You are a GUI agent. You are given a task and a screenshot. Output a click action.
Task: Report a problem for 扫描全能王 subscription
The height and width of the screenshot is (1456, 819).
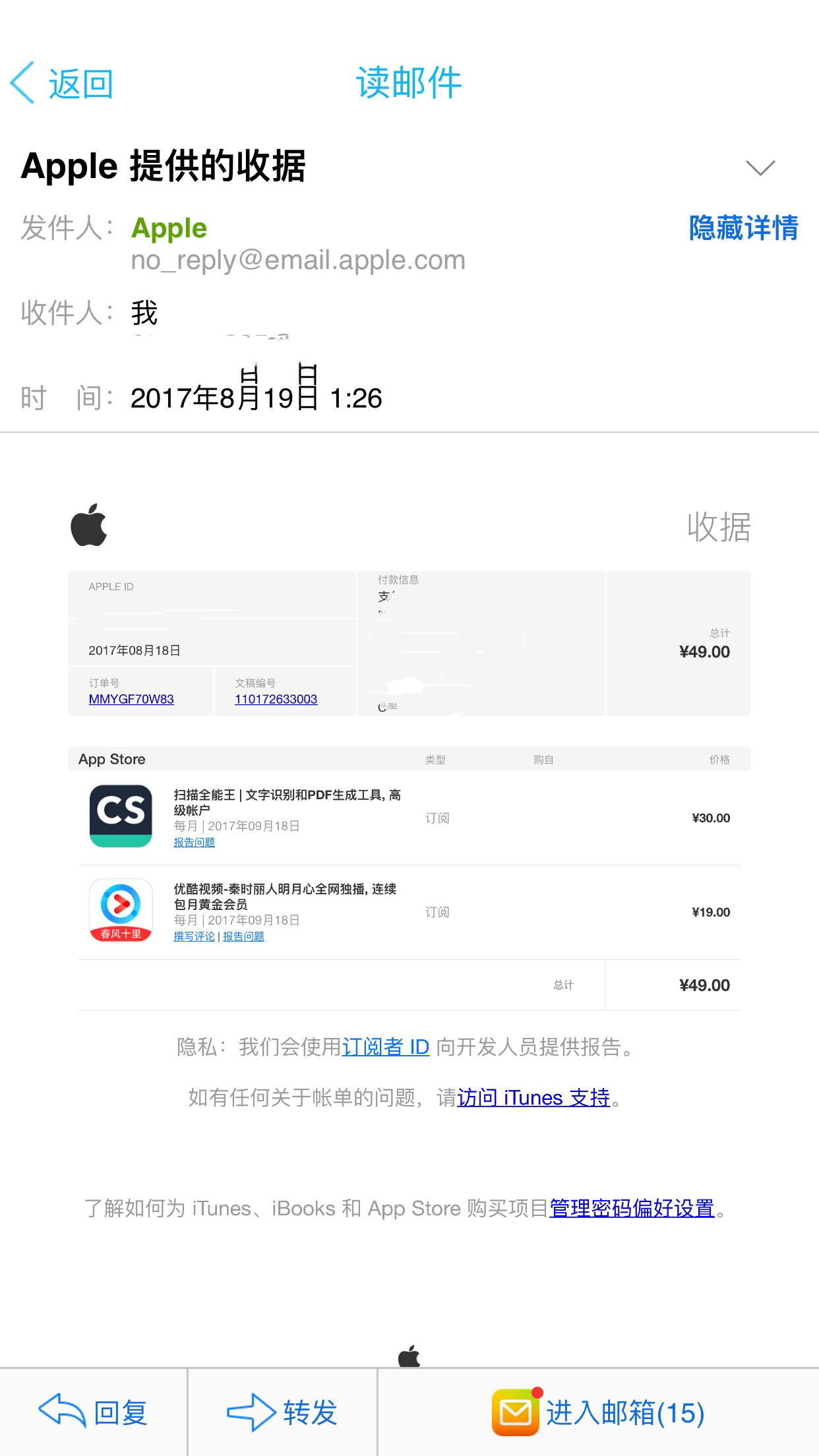click(194, 842)
